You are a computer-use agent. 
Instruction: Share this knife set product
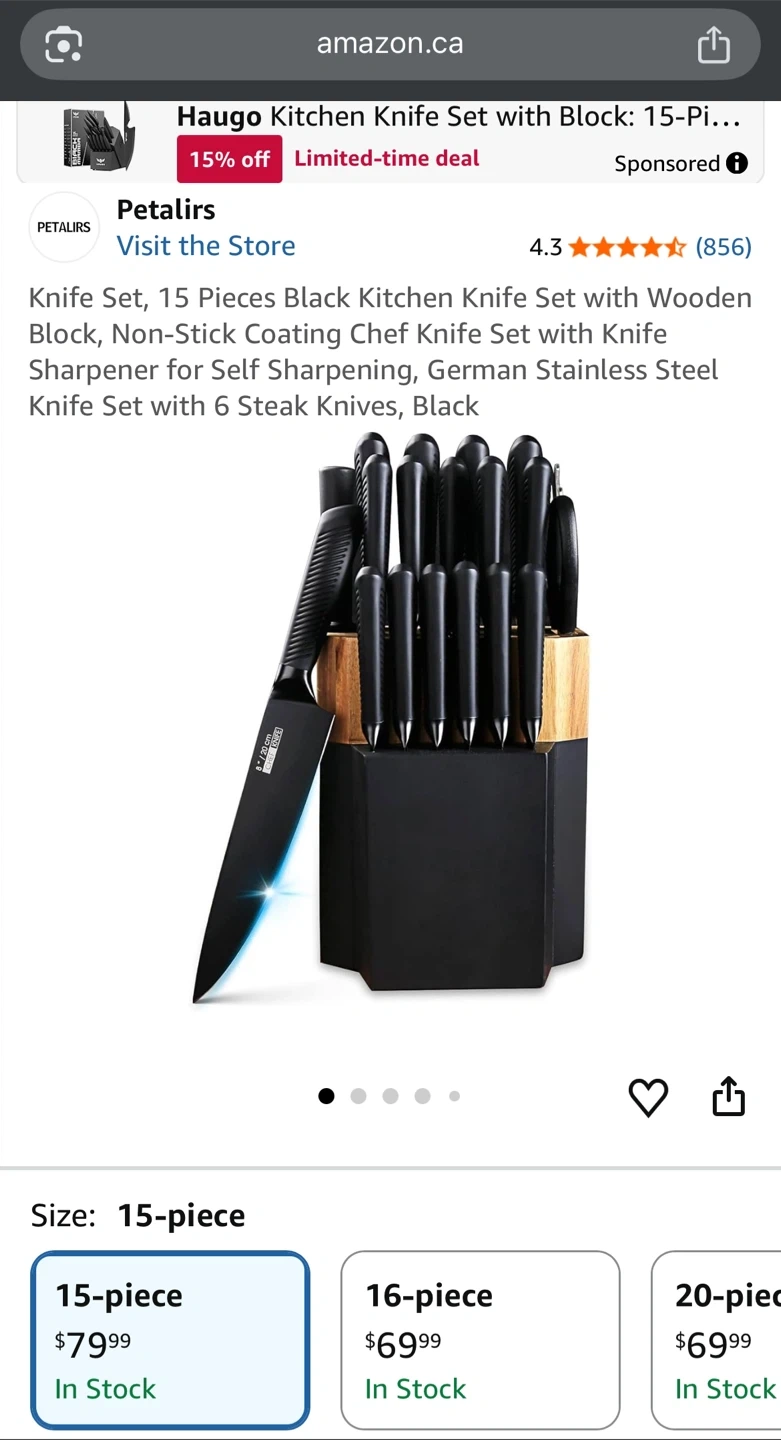729,1096
